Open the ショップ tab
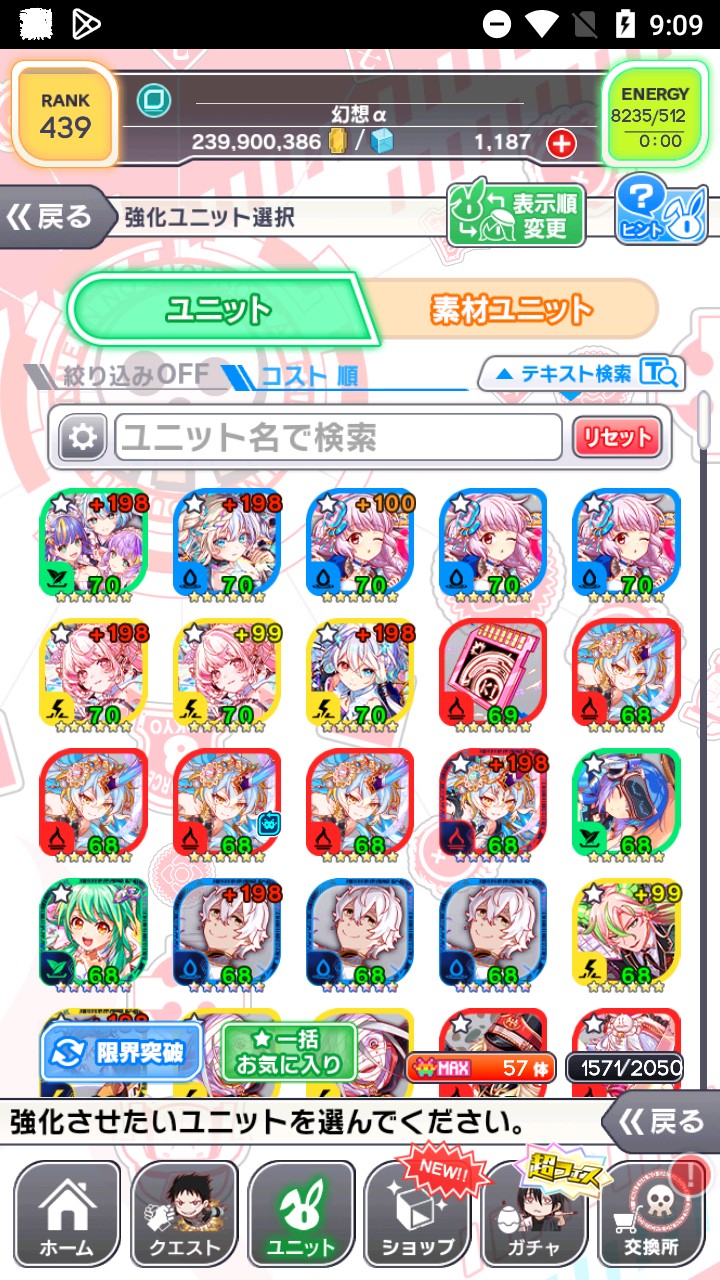The width and height of the screenshot is (720, 1280). [418, 1212]
